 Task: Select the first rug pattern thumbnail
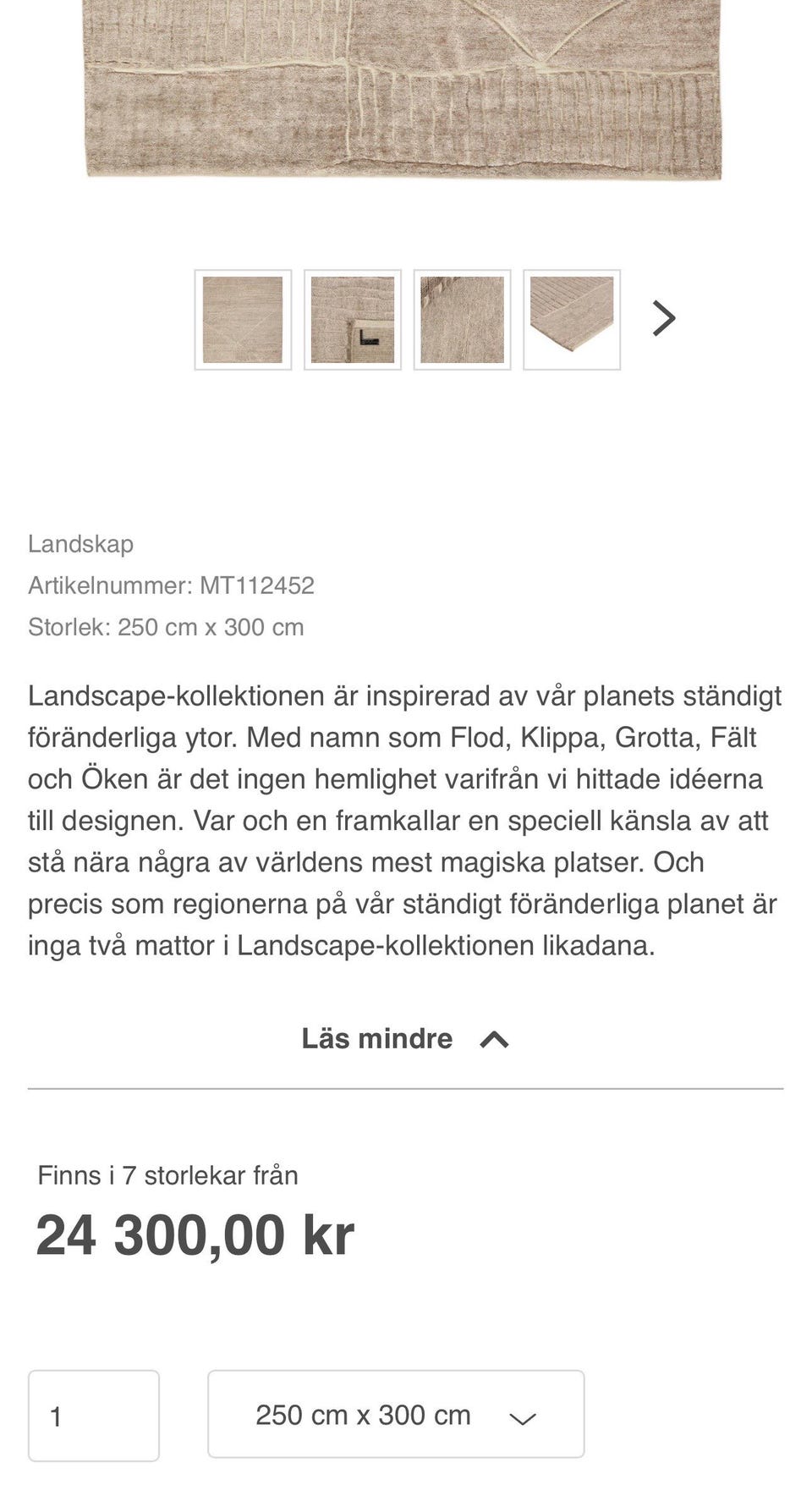click(244, 319)
